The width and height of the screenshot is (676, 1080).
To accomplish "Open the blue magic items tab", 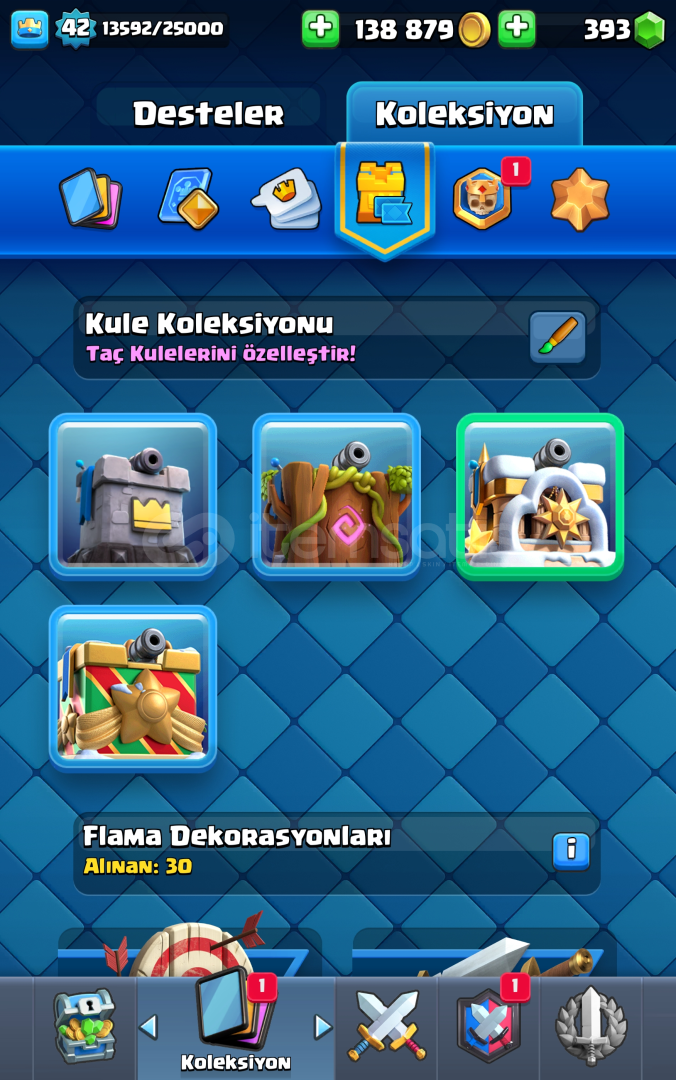I will pos(187,197).
